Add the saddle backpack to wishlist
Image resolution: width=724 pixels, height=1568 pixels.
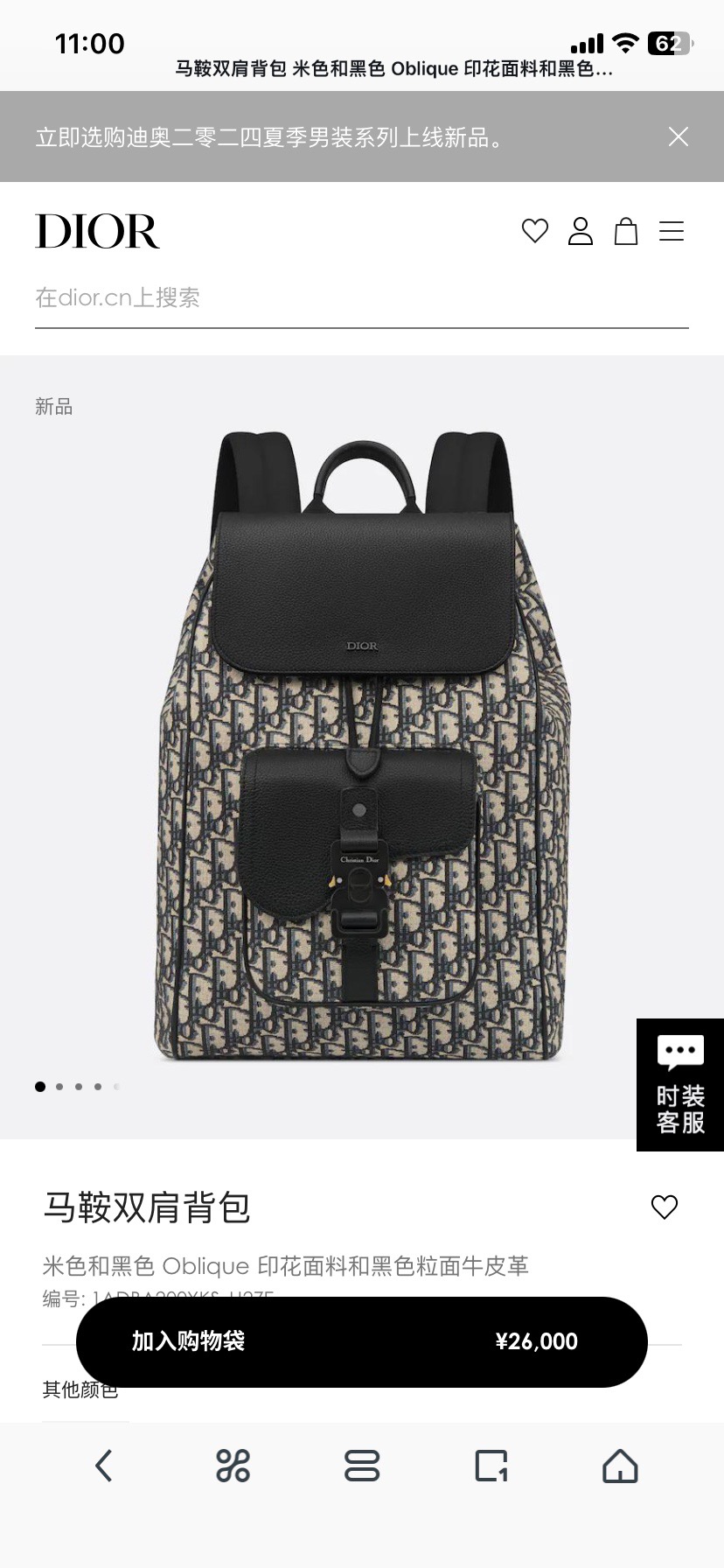pos(665,1207)
